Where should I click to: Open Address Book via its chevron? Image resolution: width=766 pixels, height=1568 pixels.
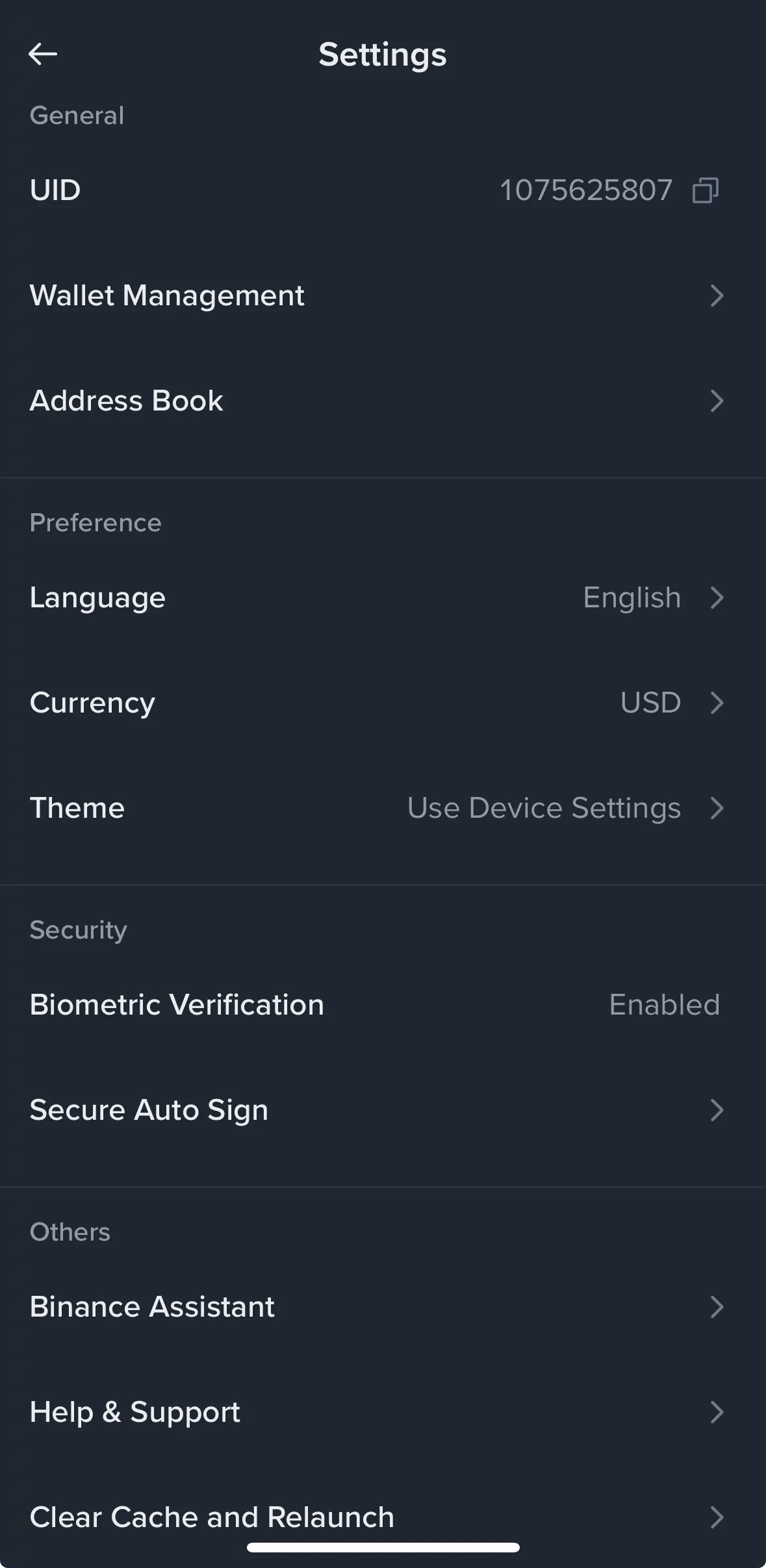pyautogui.click(x=717, y=401)
